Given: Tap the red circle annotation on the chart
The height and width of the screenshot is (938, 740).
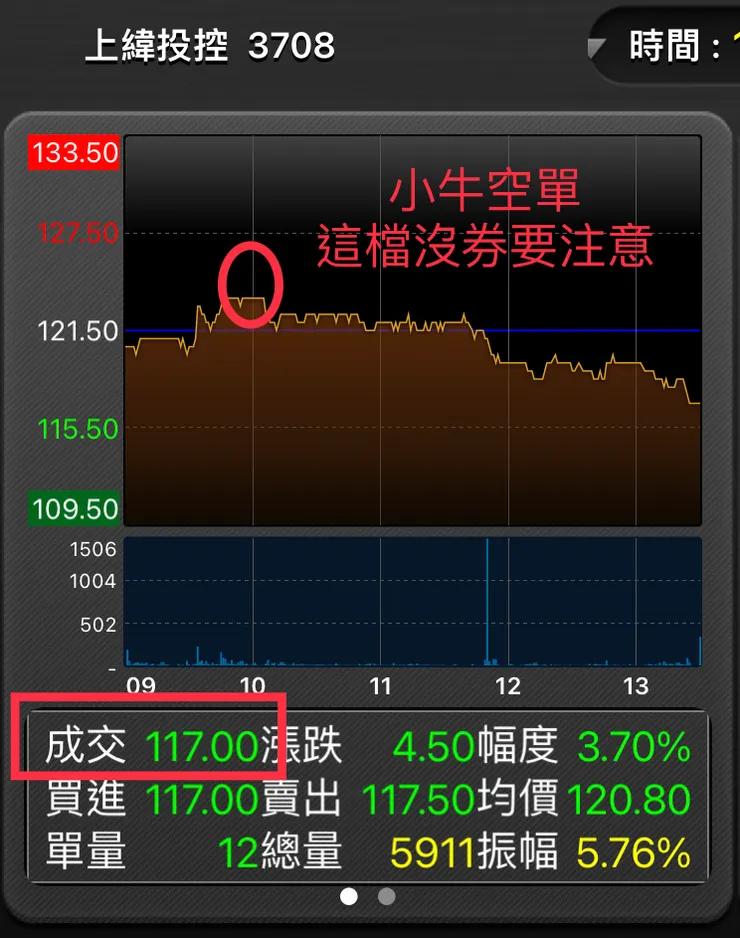Looking at the screenshot, I should (x=252, y=287).
